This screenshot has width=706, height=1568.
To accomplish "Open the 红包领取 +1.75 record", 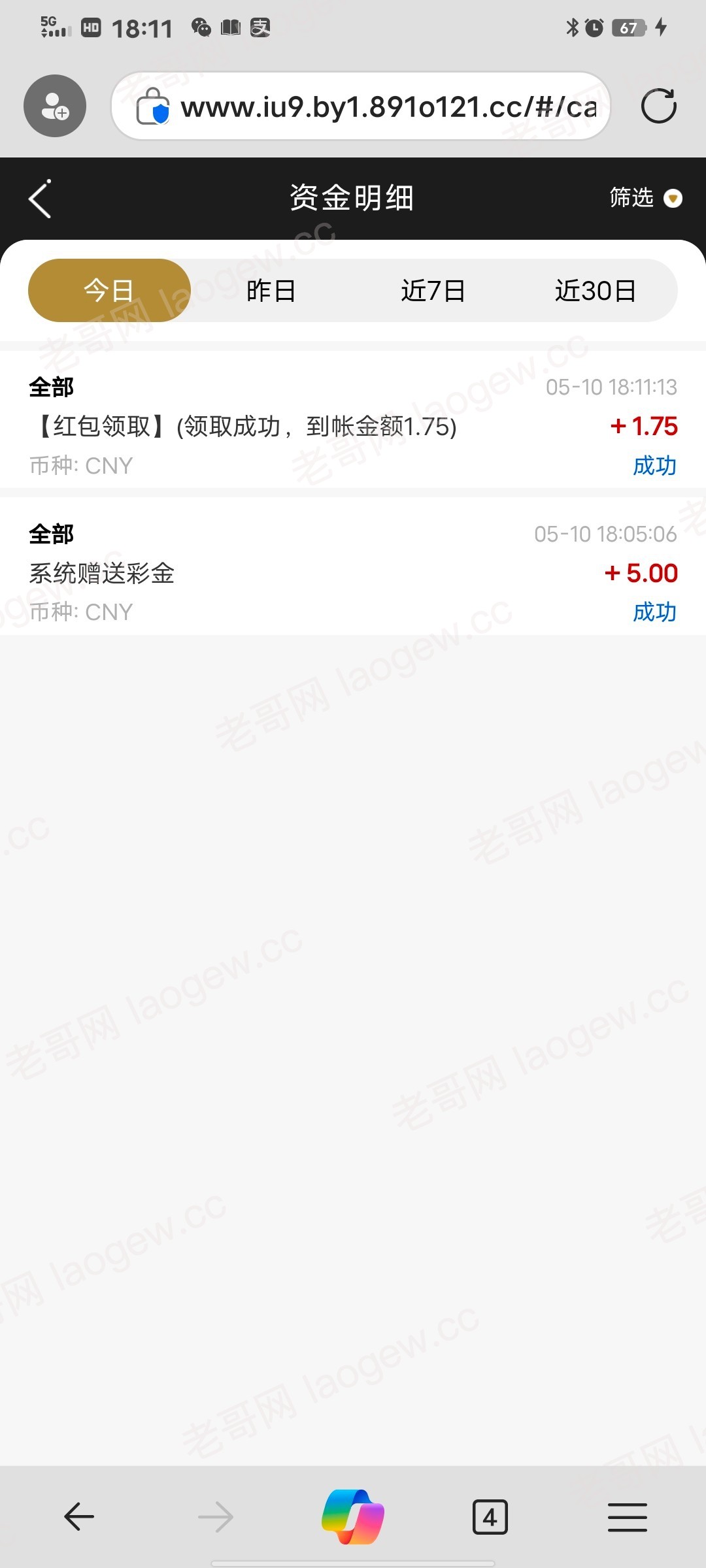I will pyautogui.click(x=353, y=425).
